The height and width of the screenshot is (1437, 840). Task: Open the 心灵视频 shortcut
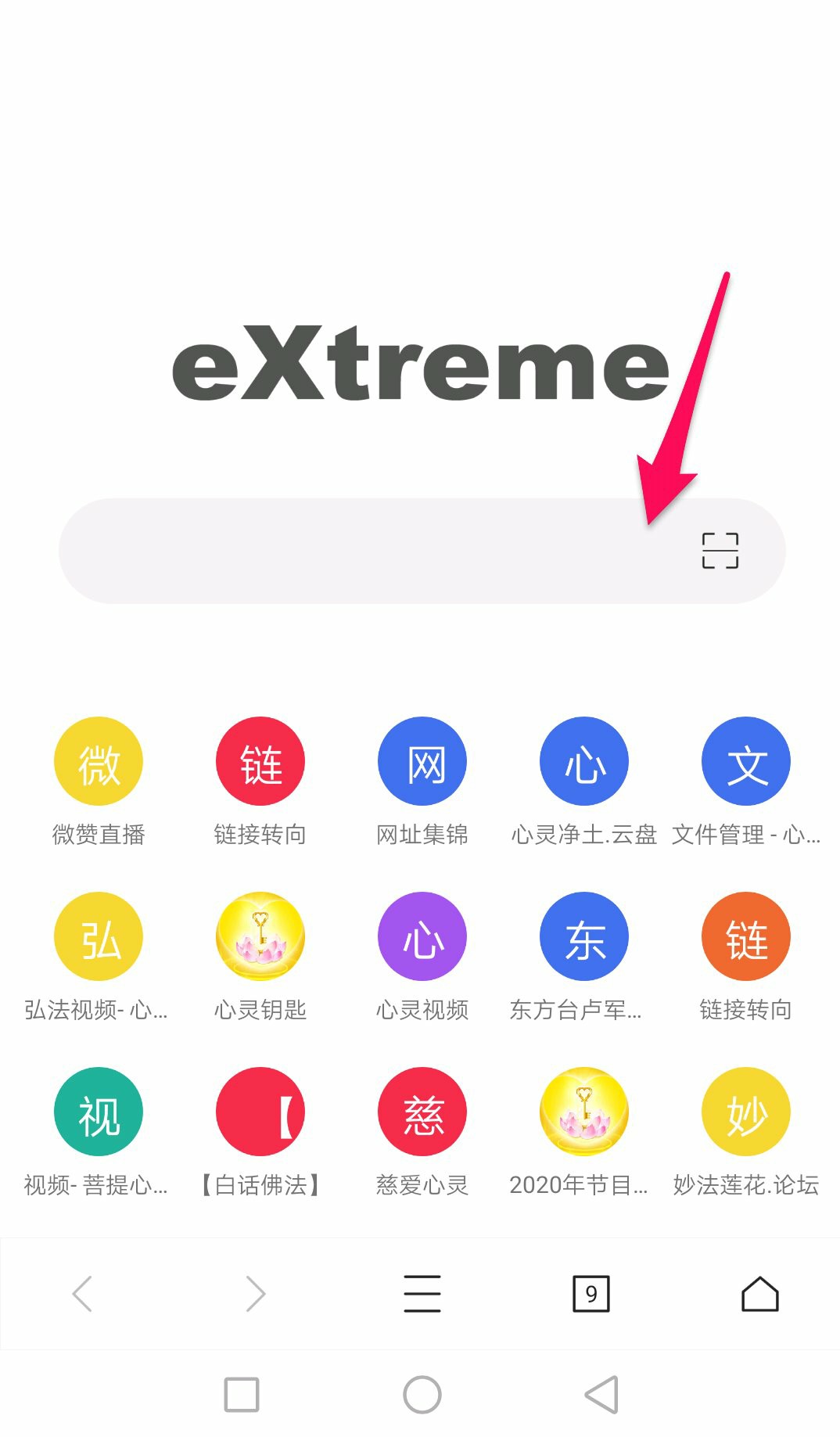click(x=422, y=937)
